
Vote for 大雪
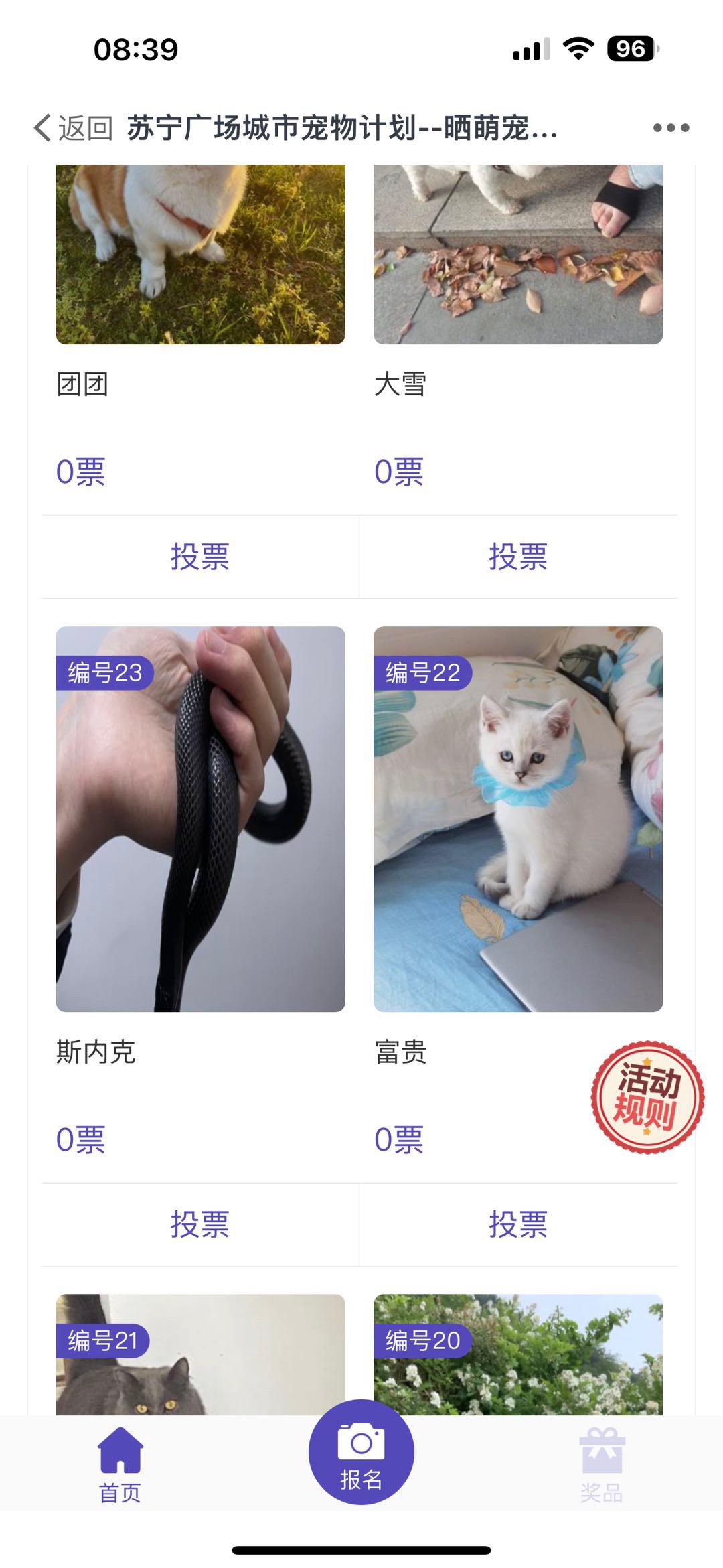click(x=518, y=557)
